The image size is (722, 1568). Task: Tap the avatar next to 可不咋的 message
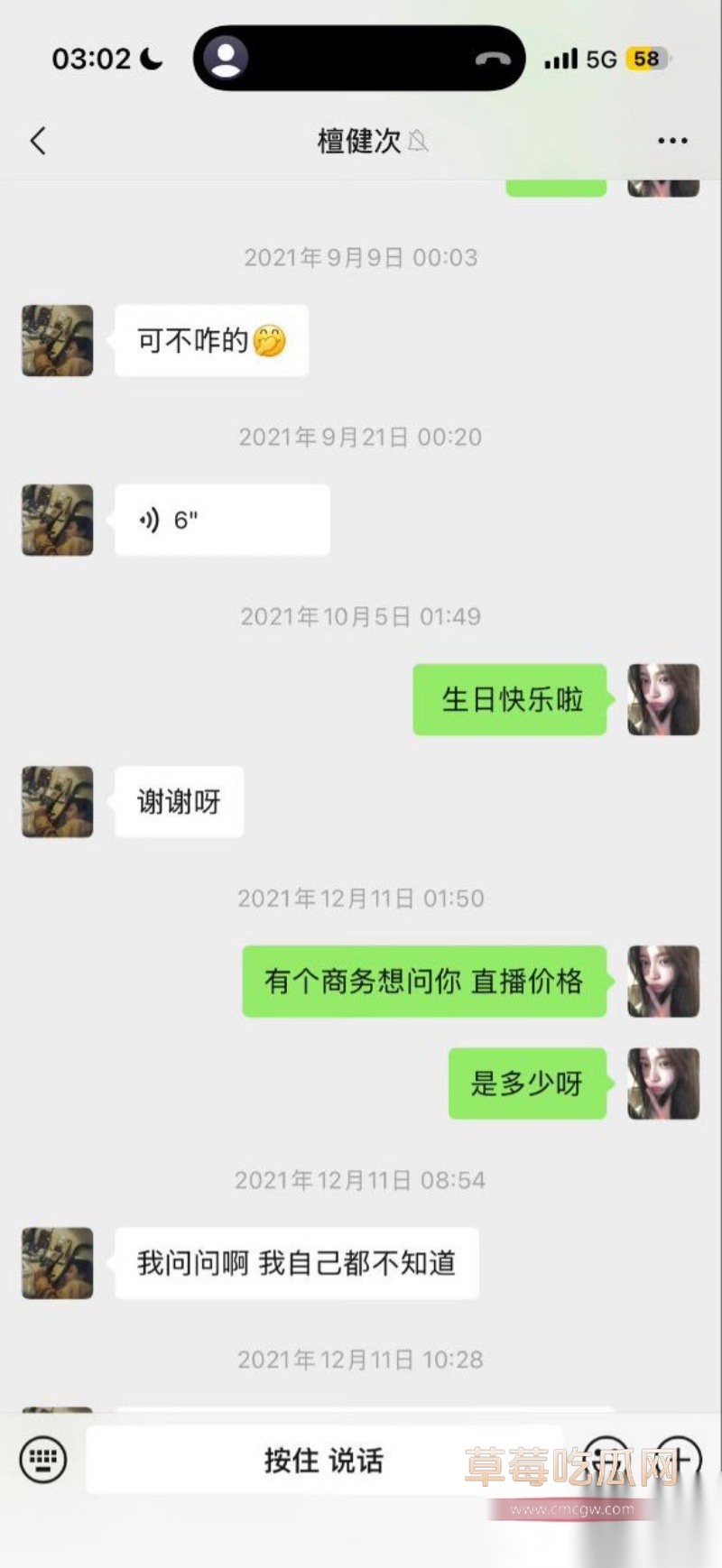point(56,341)
